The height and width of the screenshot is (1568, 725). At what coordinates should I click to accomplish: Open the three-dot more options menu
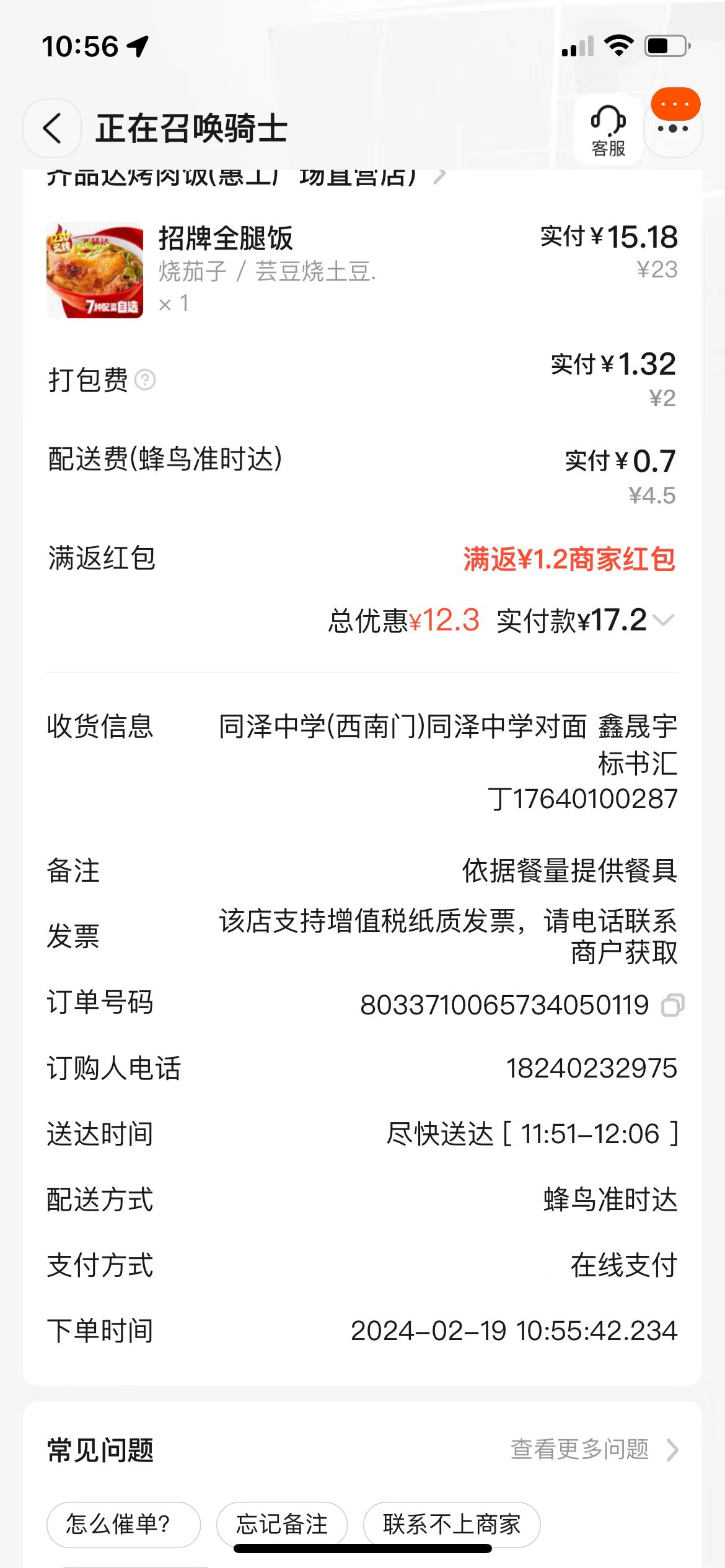pyautogui.click(x=673, y=129)
